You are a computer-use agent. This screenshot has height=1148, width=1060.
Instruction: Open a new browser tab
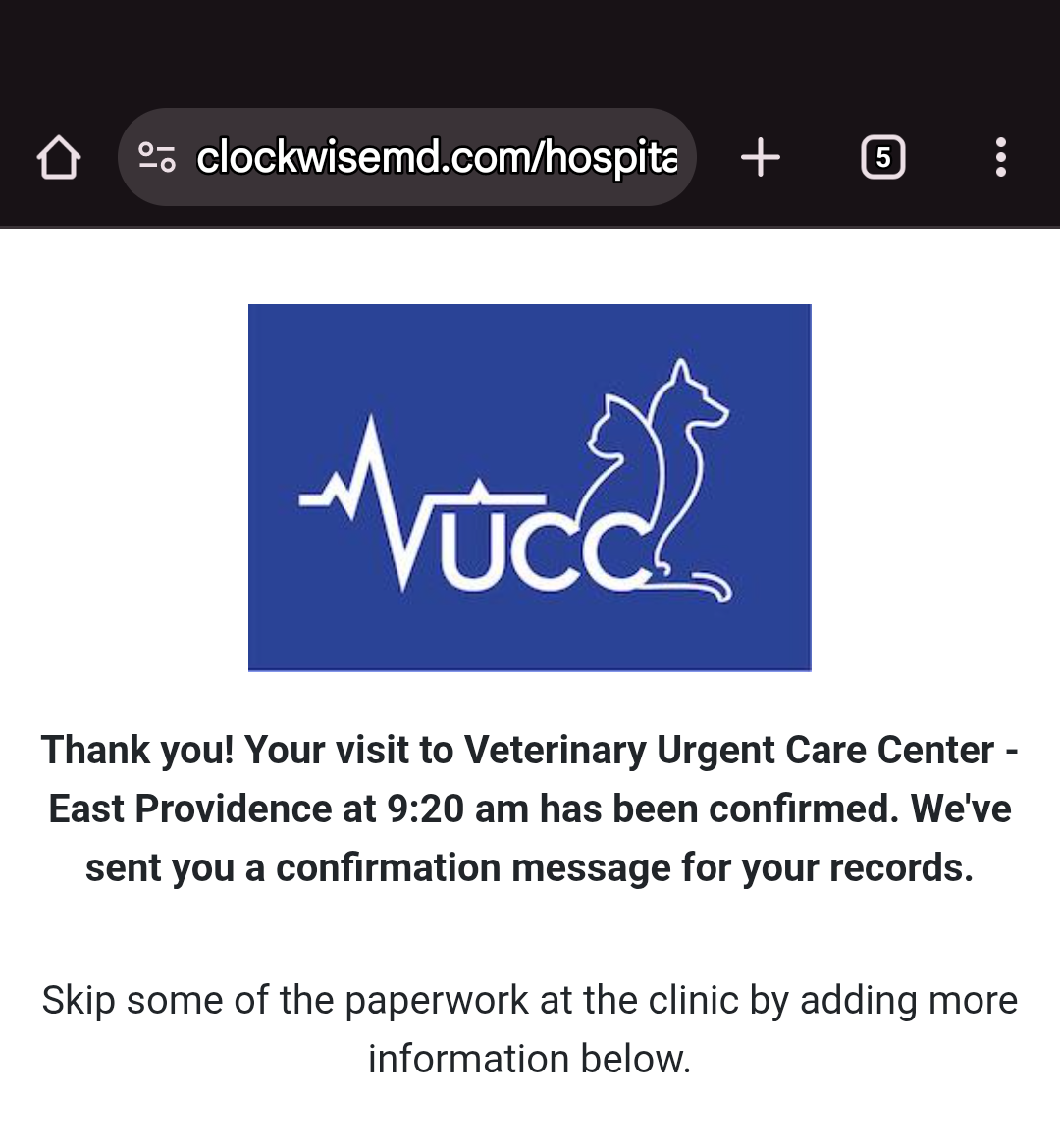[761, 157]
